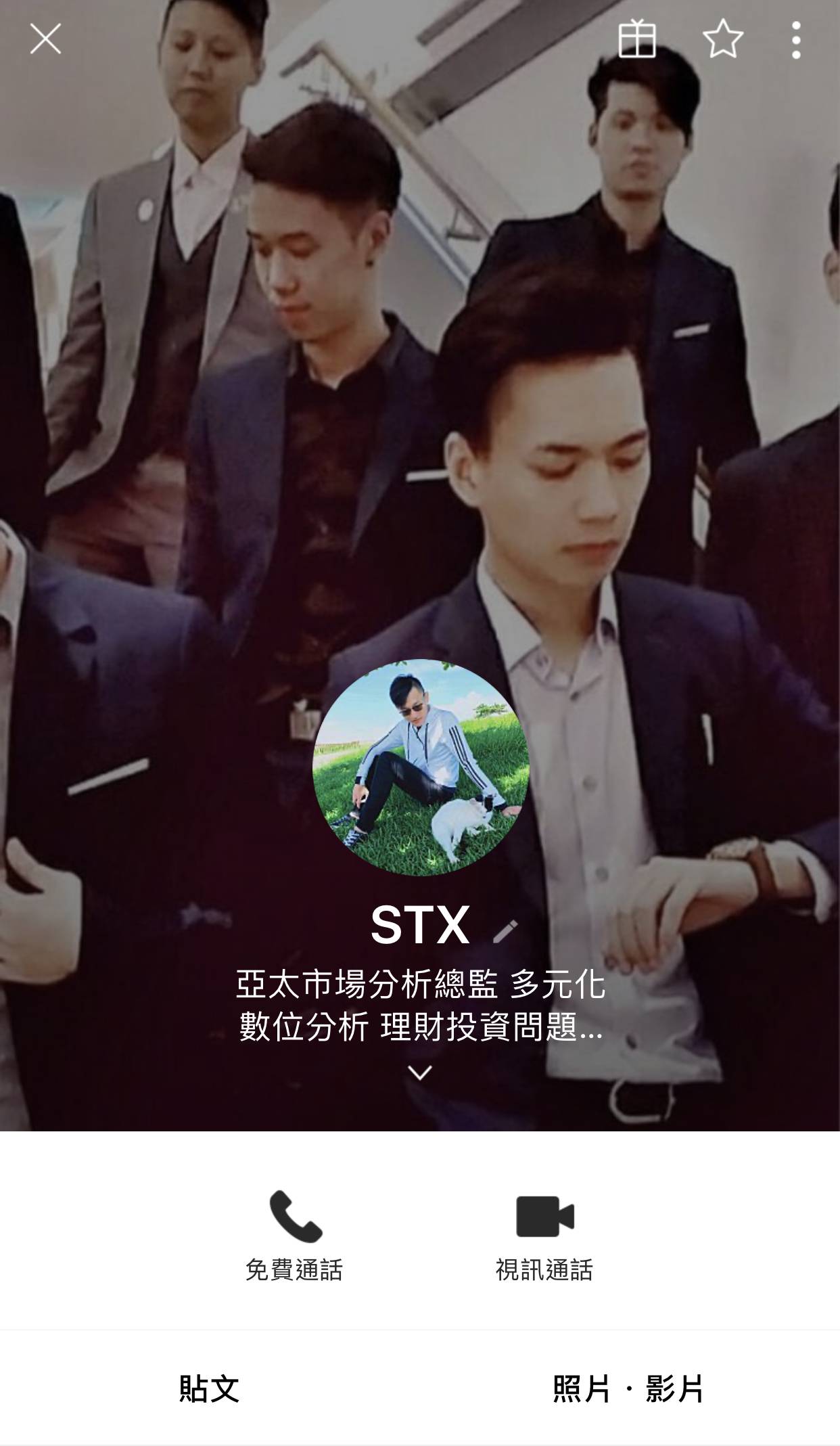Screen dimensions: 840x1446
Task: Open the three-dot overflow menu
Action: click(x=796, y=39)
